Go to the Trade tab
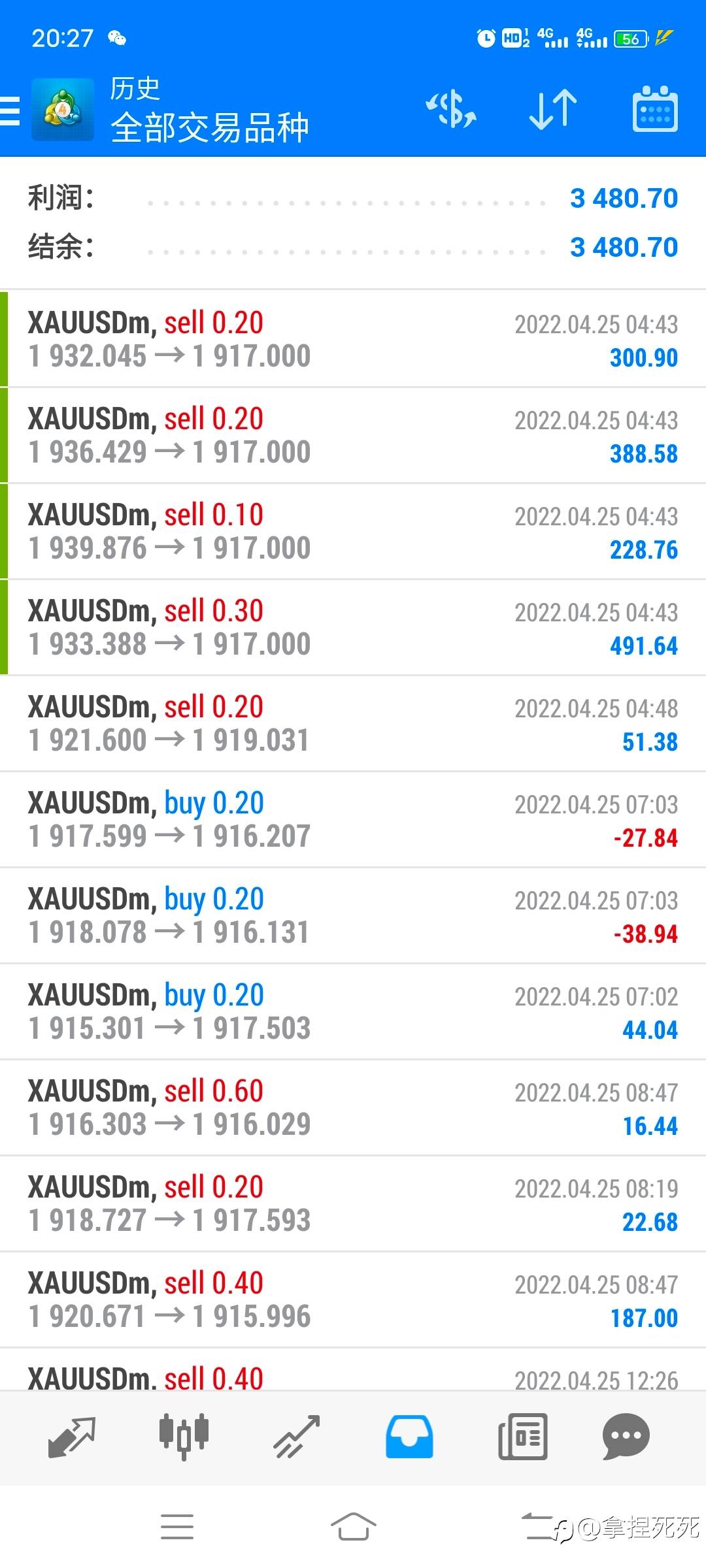The image size is (706, 1568). click(297, 1437)
